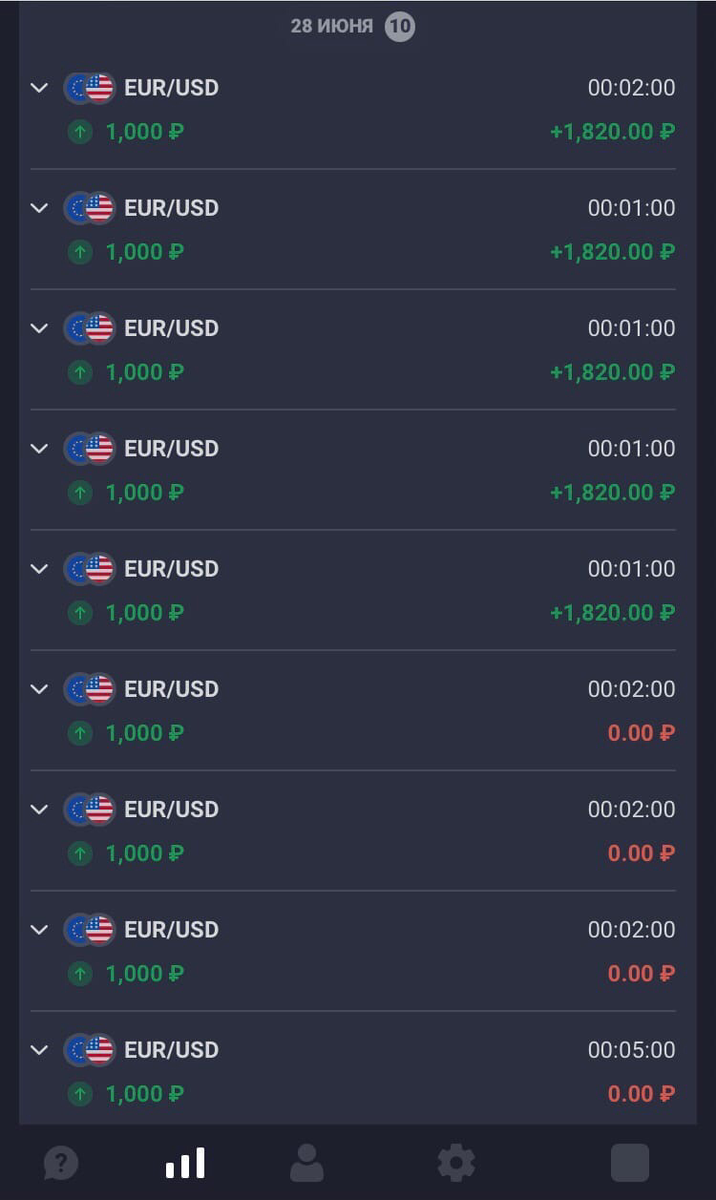Switch to the trades history bars tab

pos(186,1163)
